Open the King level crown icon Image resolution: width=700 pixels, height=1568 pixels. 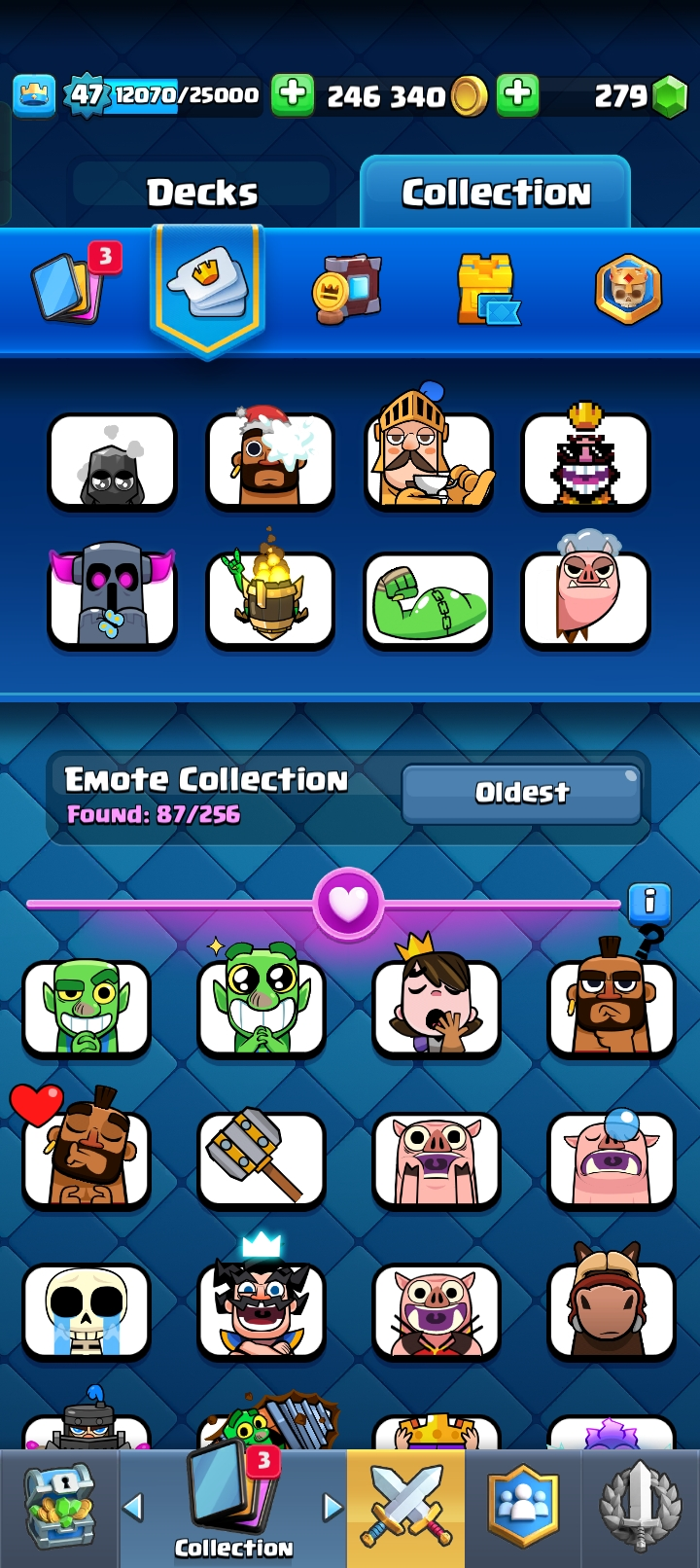point(34,95)
